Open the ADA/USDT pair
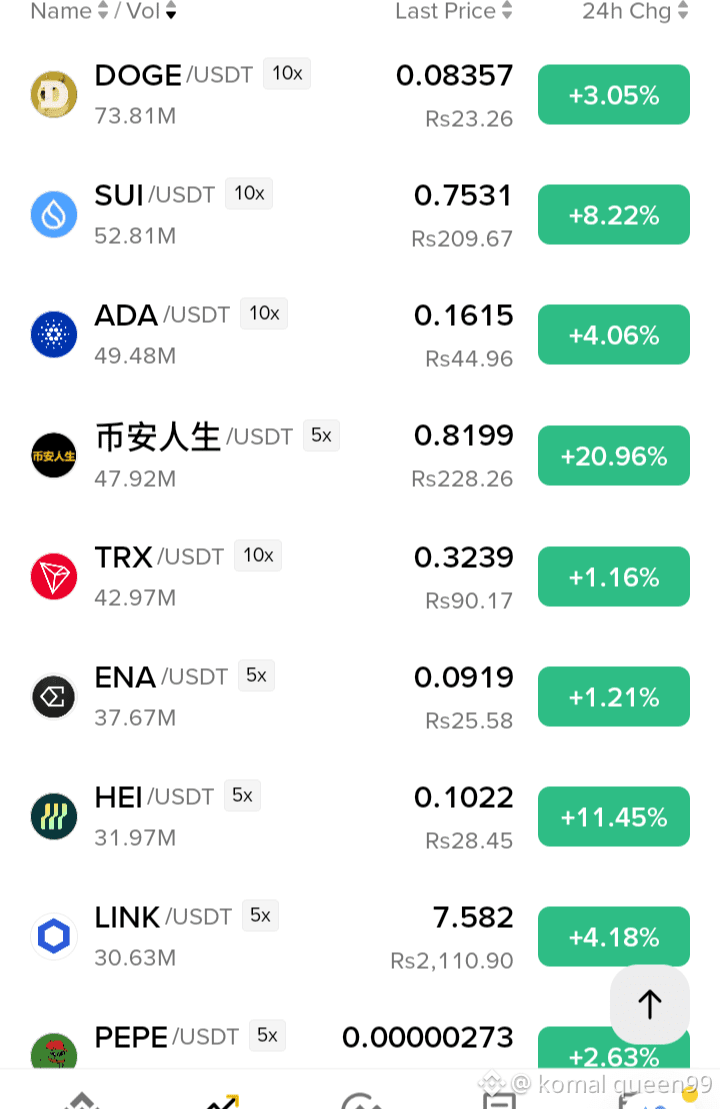The width and height of the screenshot is (720, 1109). pyautogui.click(x=360, y=335)
